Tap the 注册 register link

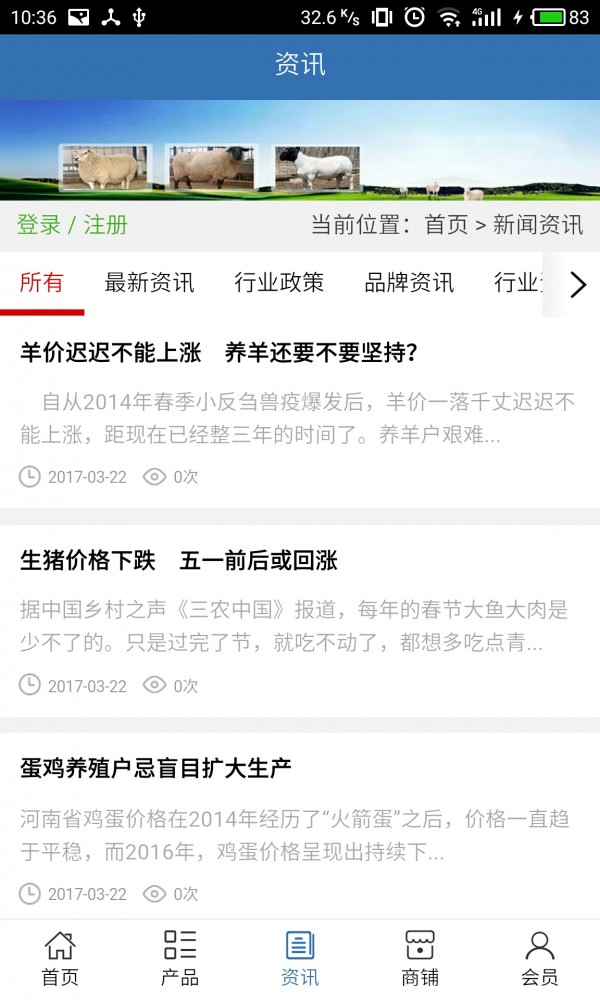pyautogui.click(x=106, y=225)
